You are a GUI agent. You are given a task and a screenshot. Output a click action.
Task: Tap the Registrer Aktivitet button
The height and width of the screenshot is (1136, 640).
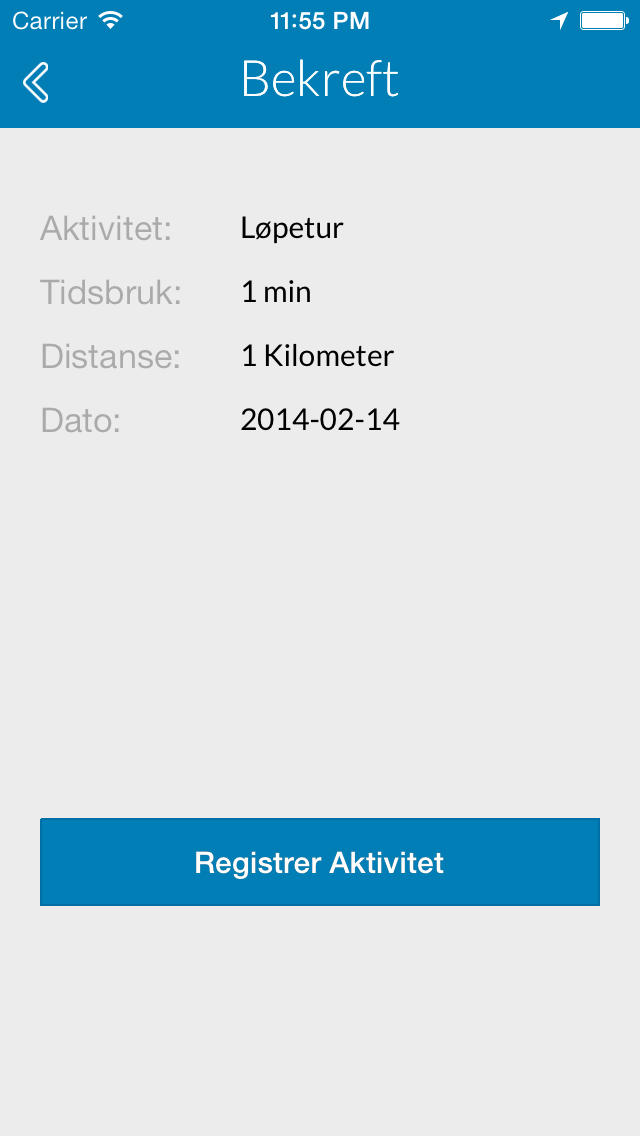point(320,862)
